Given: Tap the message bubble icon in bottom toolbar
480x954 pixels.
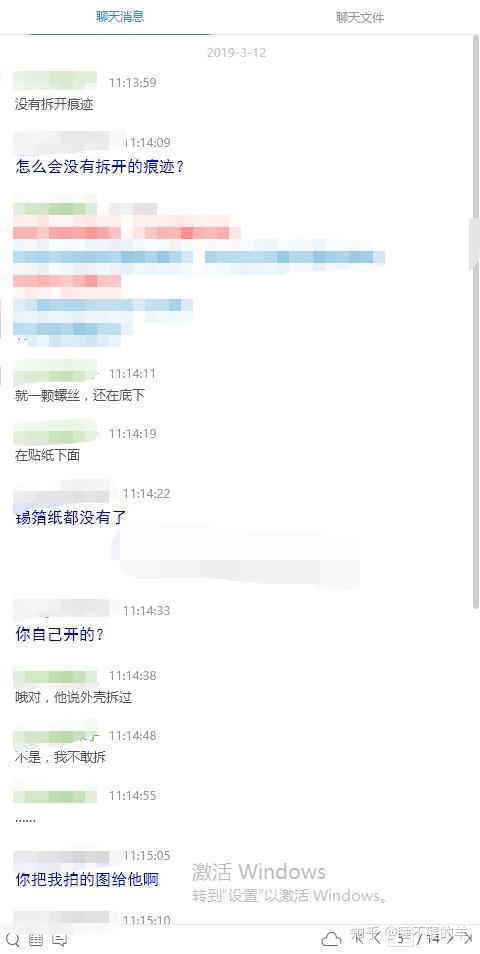Looking at the screenshot, I should (x=60, y=939).
